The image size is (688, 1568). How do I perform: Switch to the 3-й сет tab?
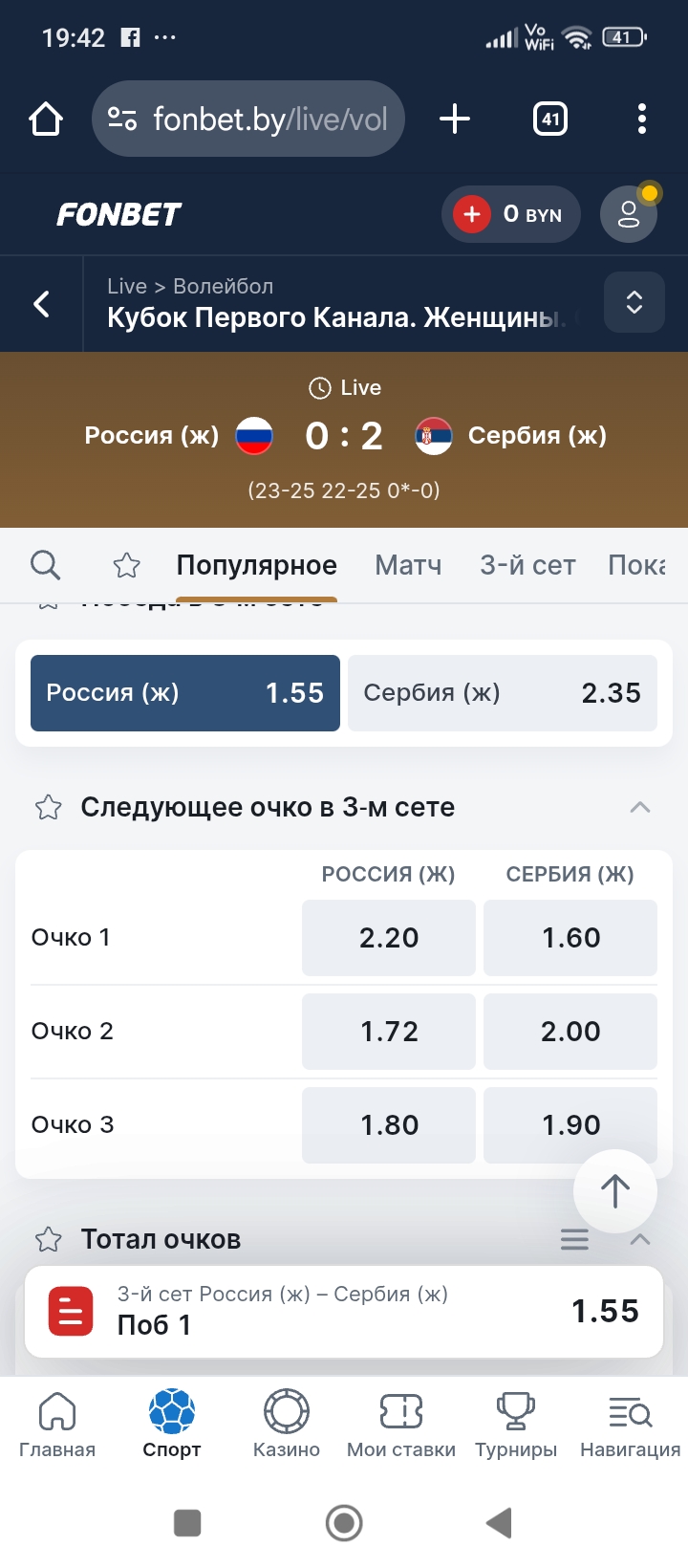tap(527, 565)
